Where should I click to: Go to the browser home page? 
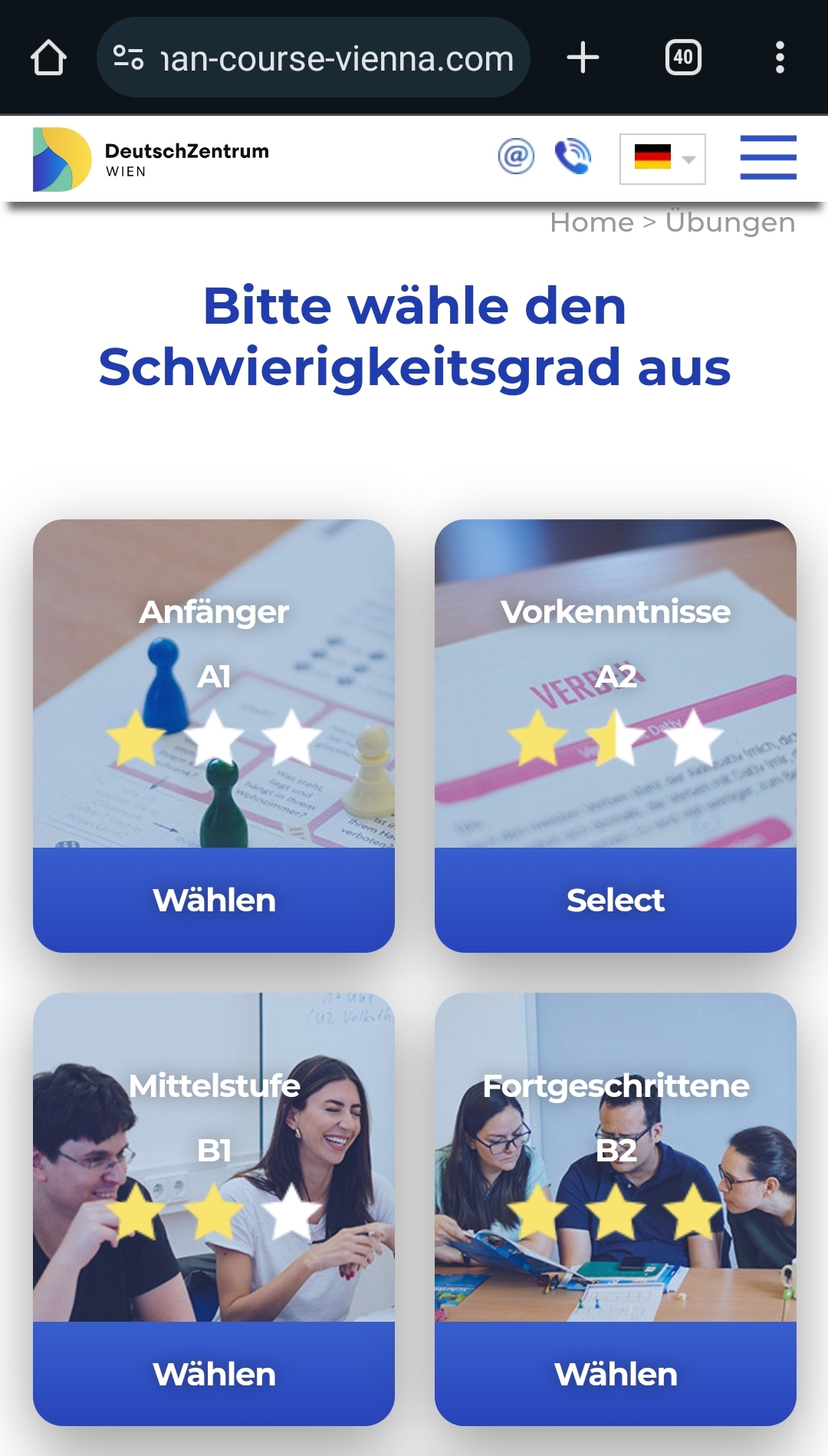pyautogui.click(x=48, y=58)
